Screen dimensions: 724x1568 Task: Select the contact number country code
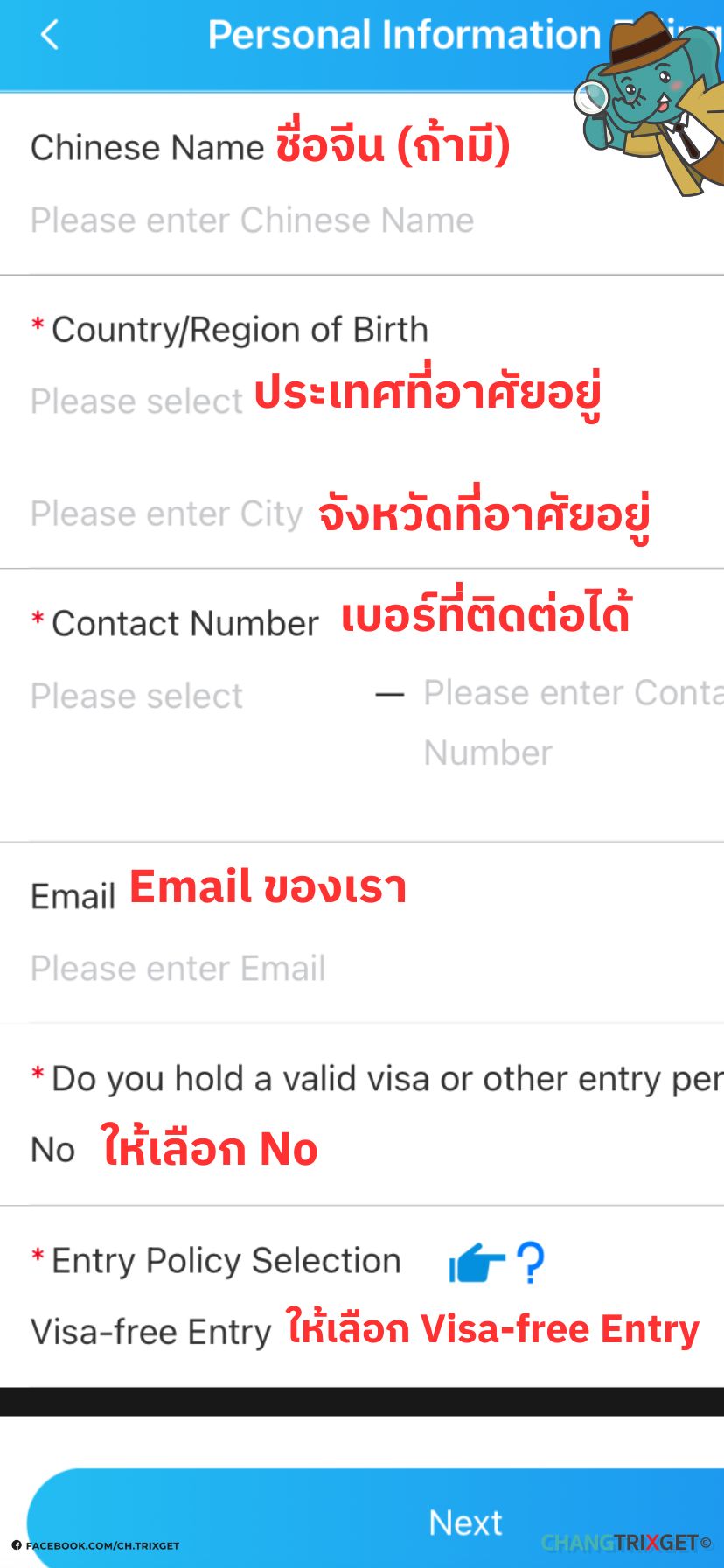pos(136,696)
